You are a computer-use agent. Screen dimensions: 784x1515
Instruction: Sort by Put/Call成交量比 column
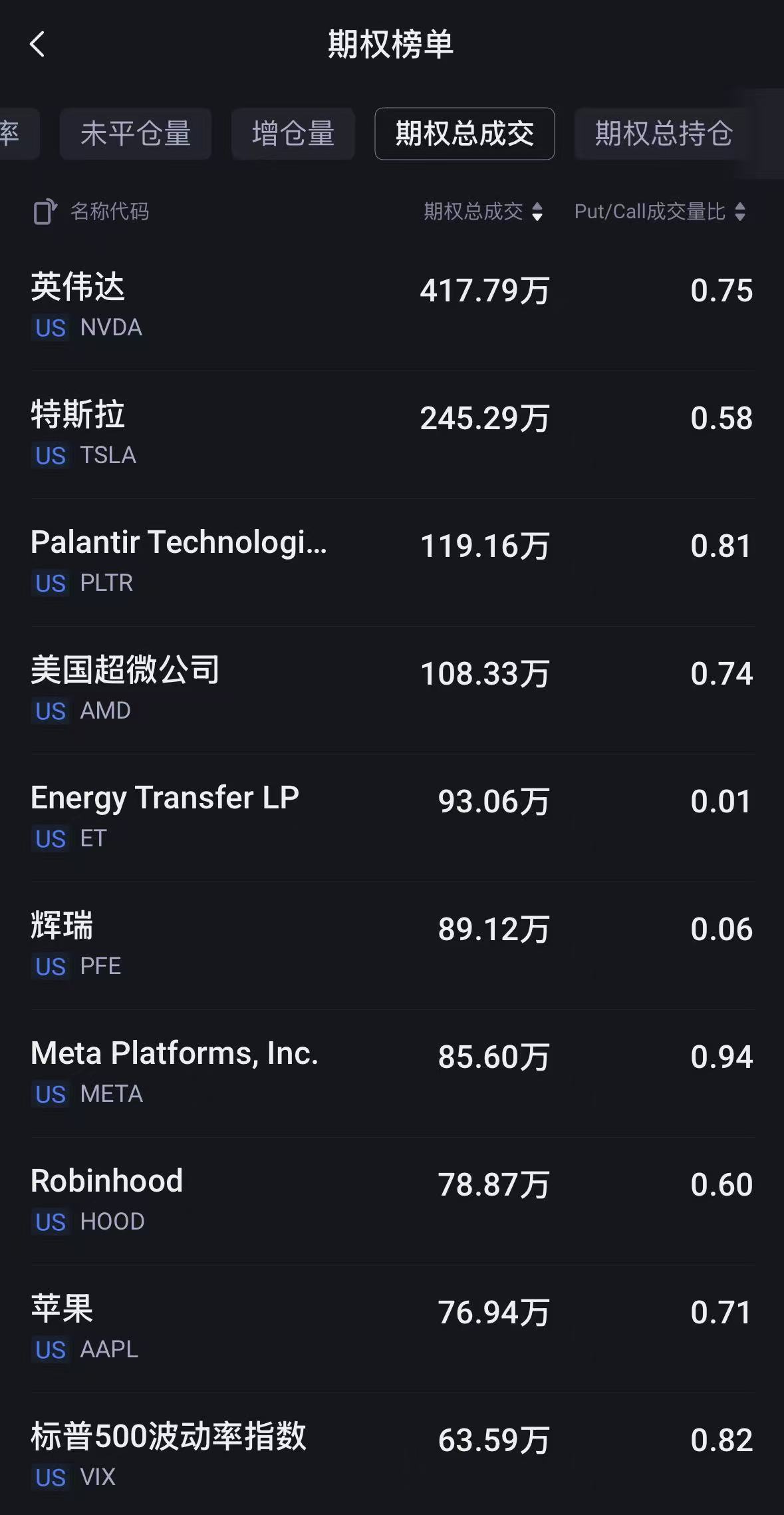pos(660,212)
